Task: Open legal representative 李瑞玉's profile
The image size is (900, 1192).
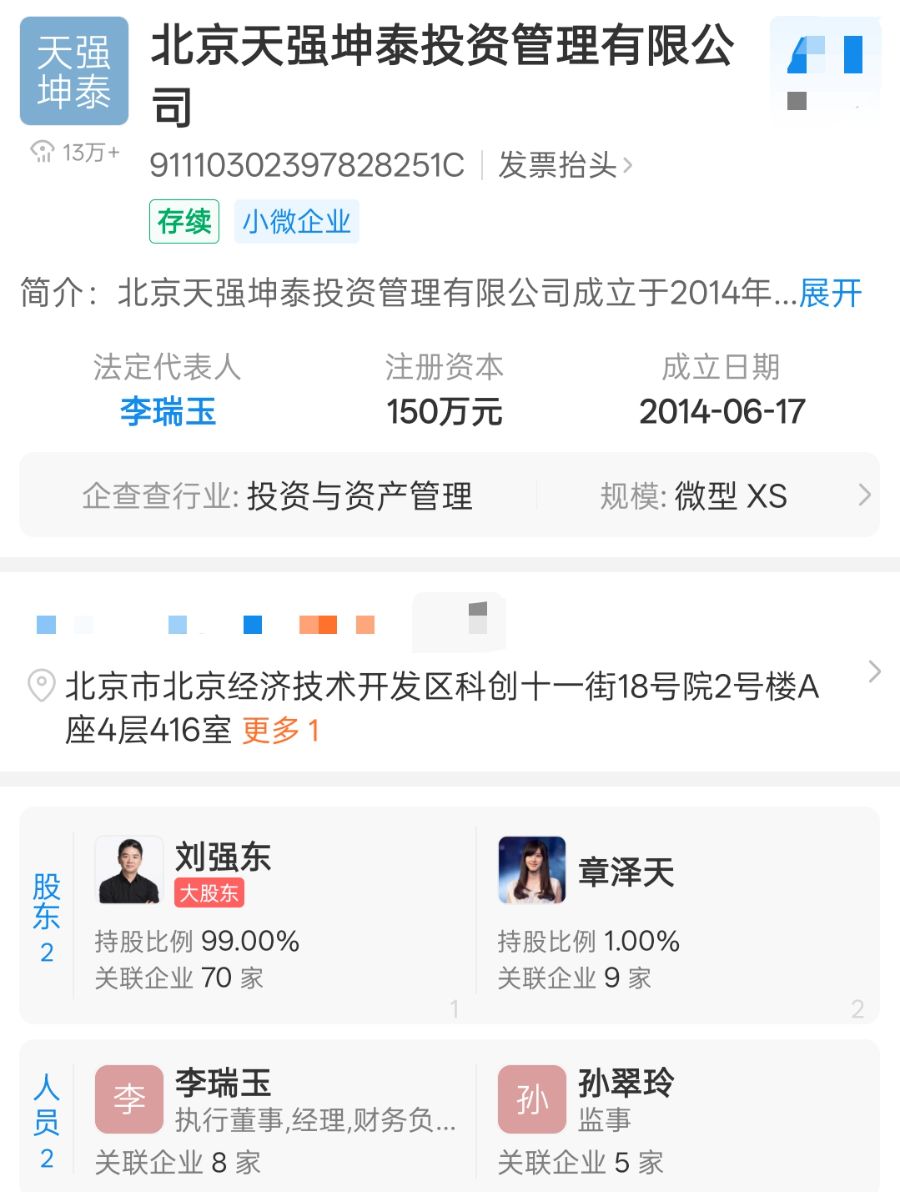Action: pyautogui.click(x=168, y=411)
